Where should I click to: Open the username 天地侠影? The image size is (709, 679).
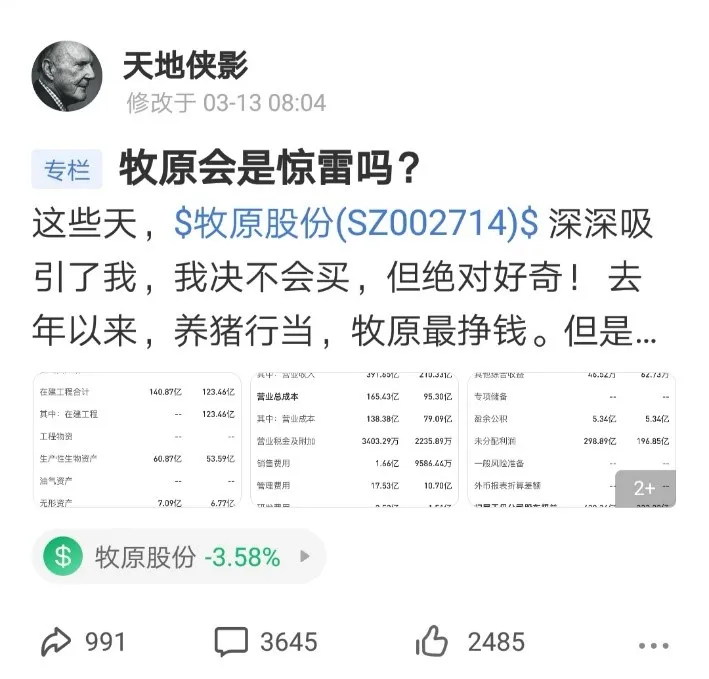point(185,66)
